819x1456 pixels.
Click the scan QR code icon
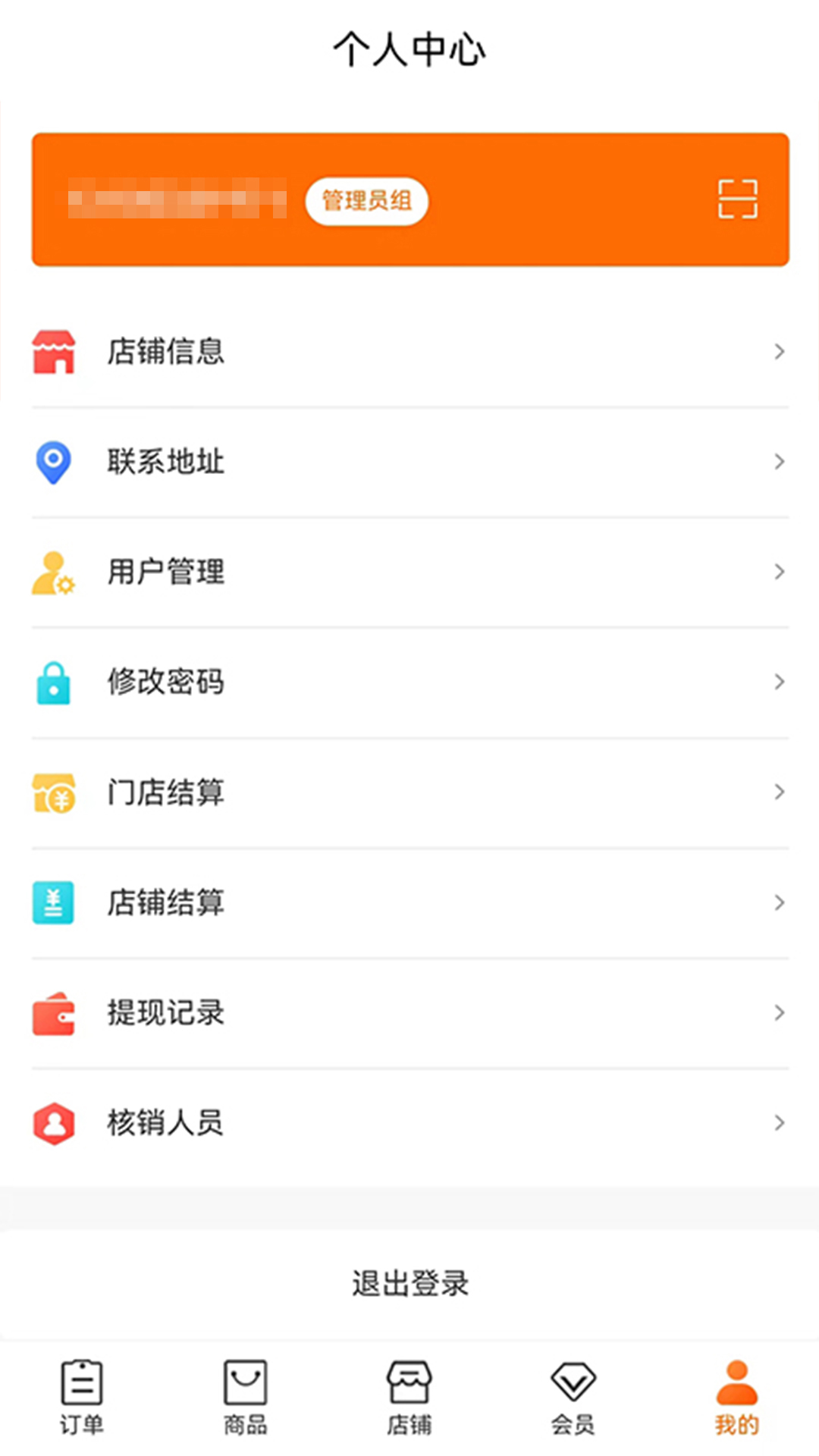(x=738, y=198)
